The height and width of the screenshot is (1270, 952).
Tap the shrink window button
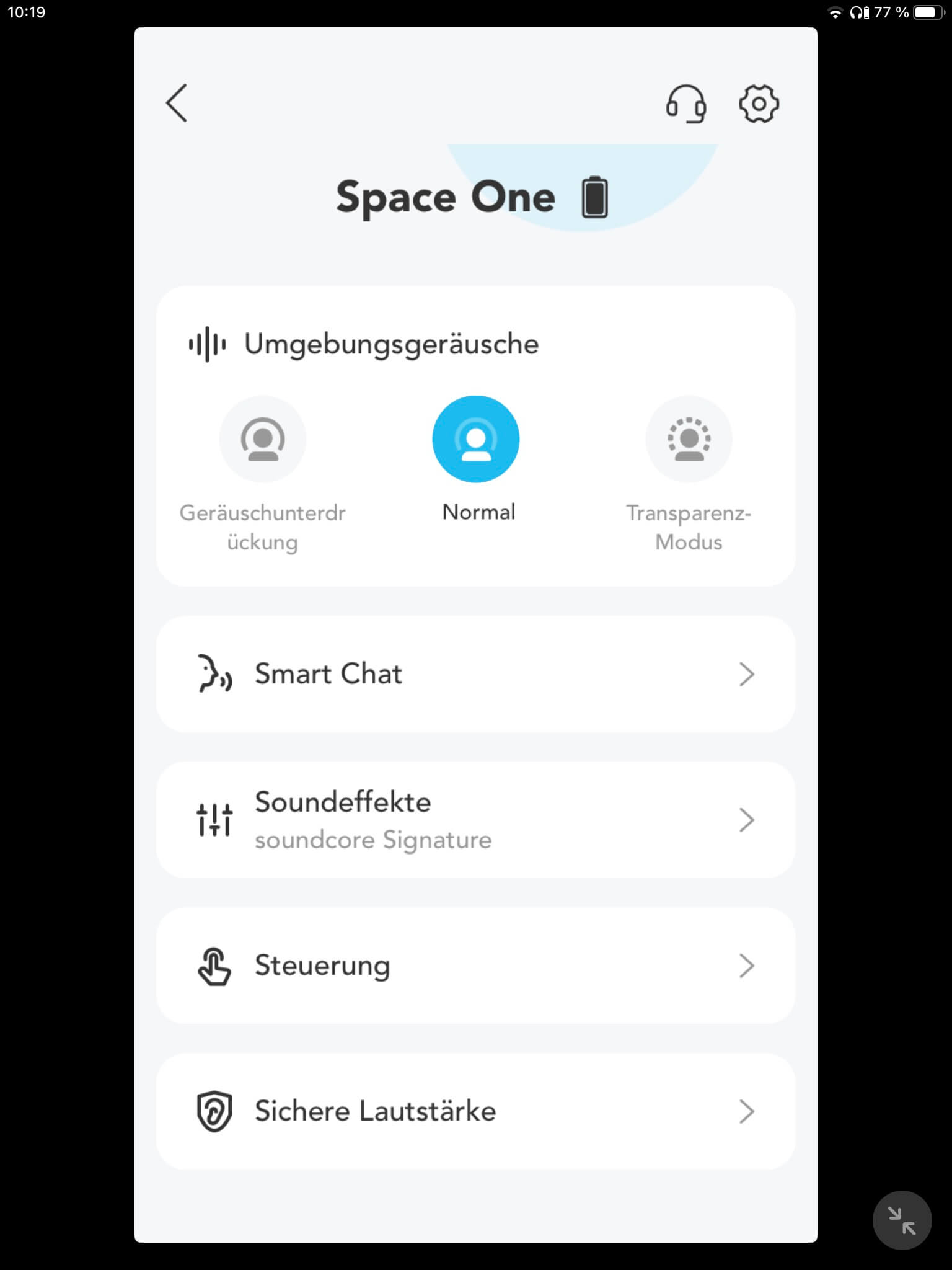(x=902, y=1220)
